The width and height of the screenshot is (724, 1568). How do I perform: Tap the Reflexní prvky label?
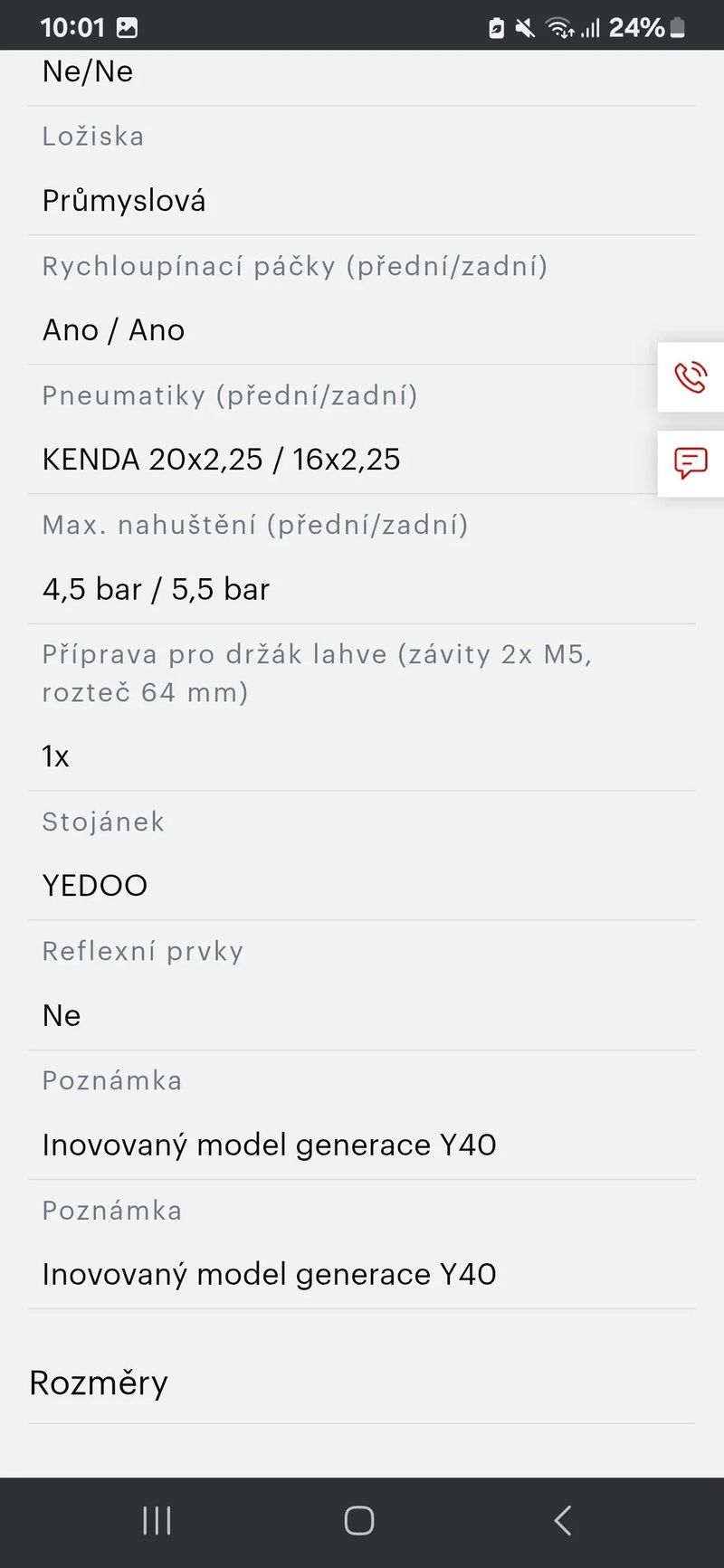(142, 950)
